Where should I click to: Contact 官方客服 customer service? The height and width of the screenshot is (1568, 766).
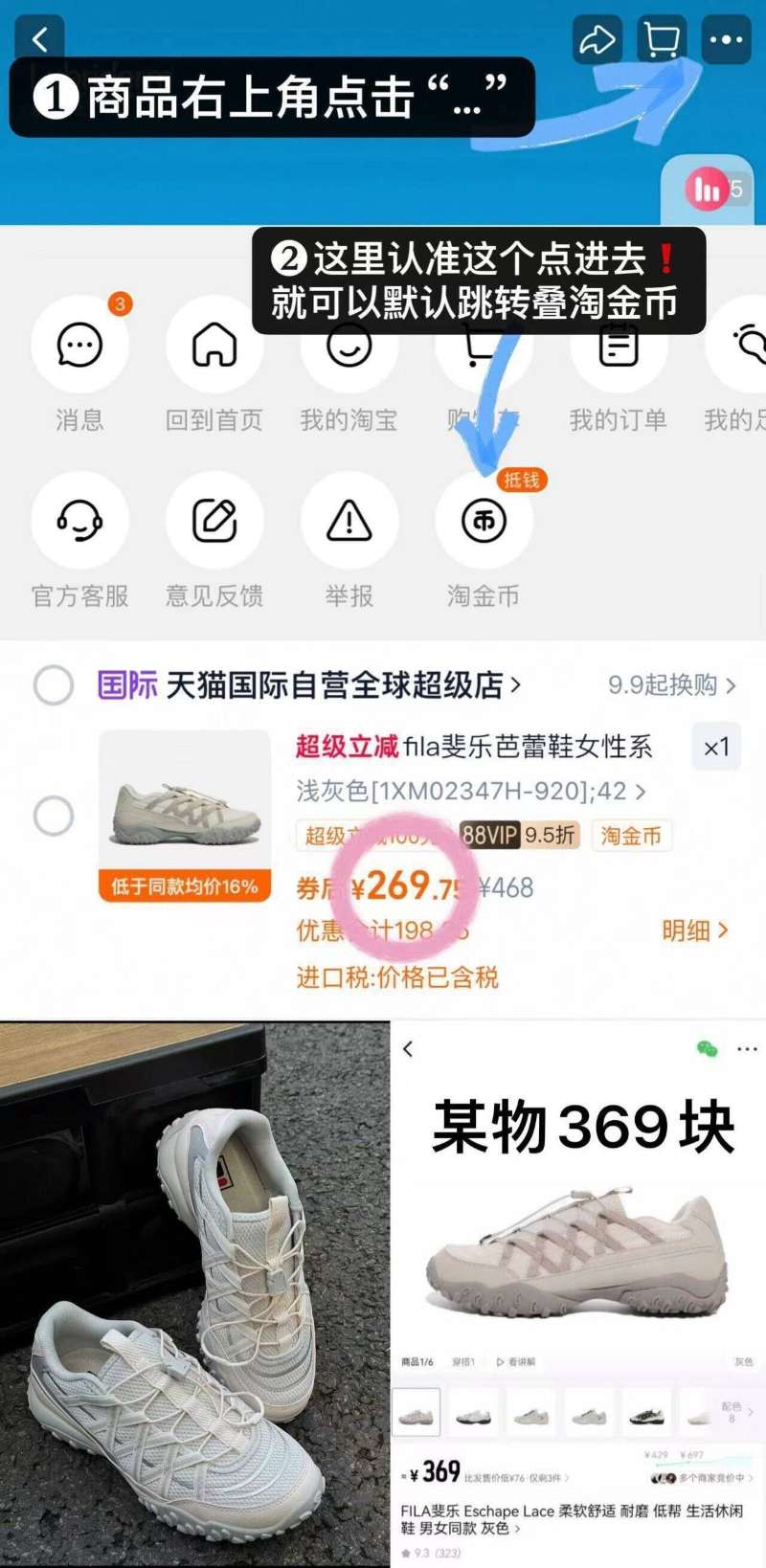(x=79, y=520)
